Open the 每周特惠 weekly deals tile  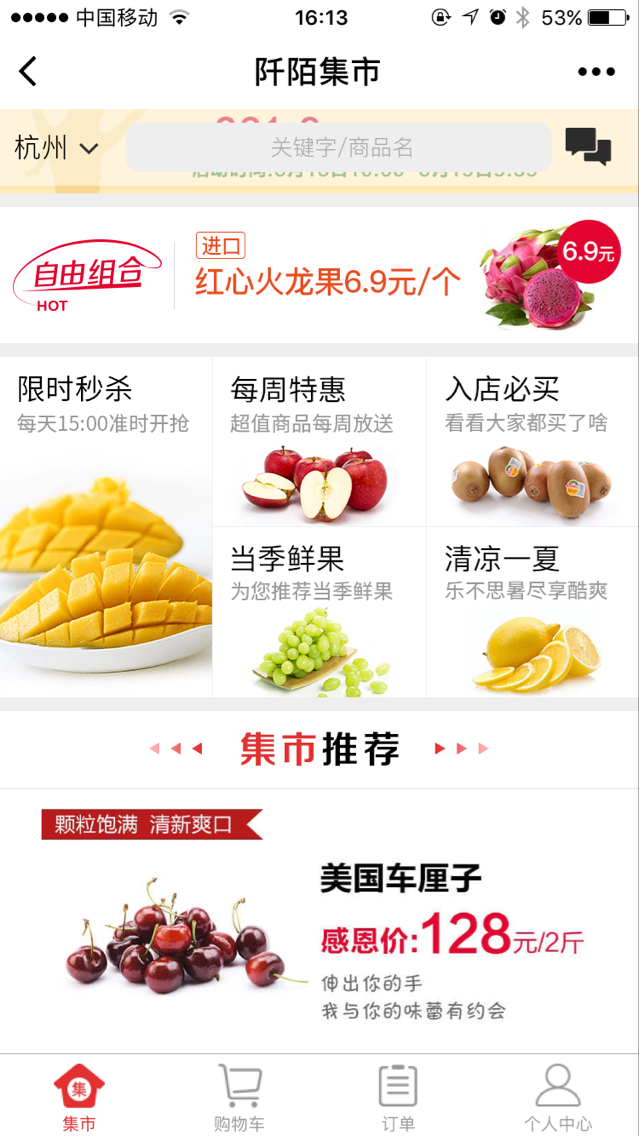tap(320, 441)
